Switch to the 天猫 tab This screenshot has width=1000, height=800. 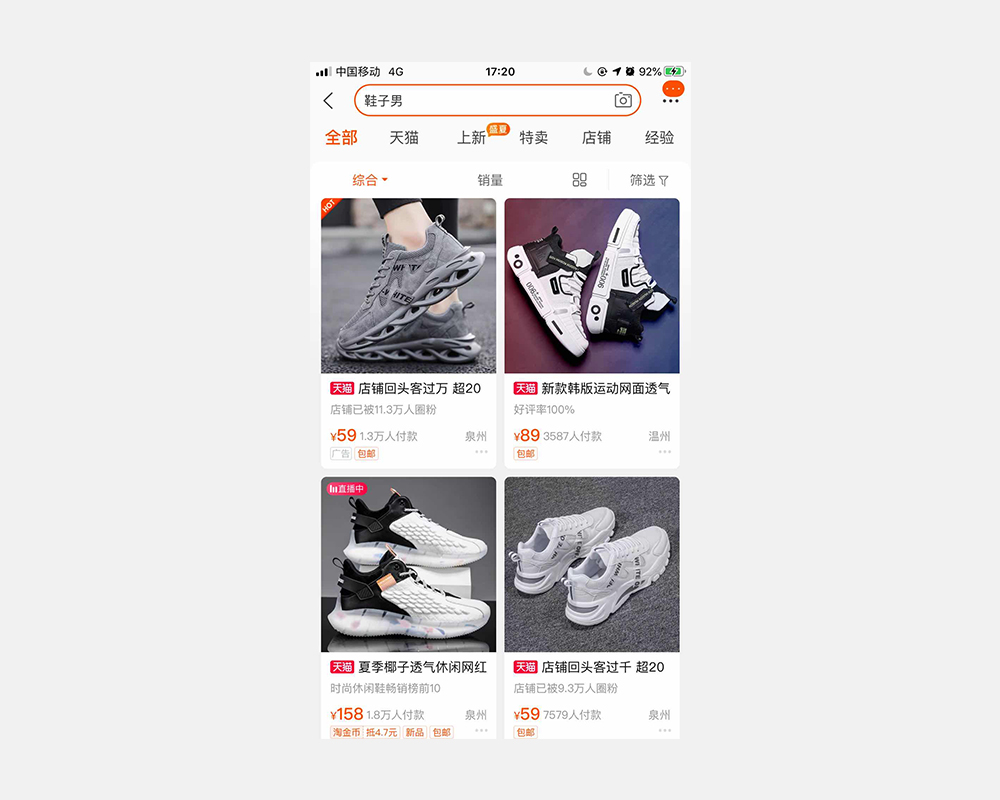coord(404,137)
